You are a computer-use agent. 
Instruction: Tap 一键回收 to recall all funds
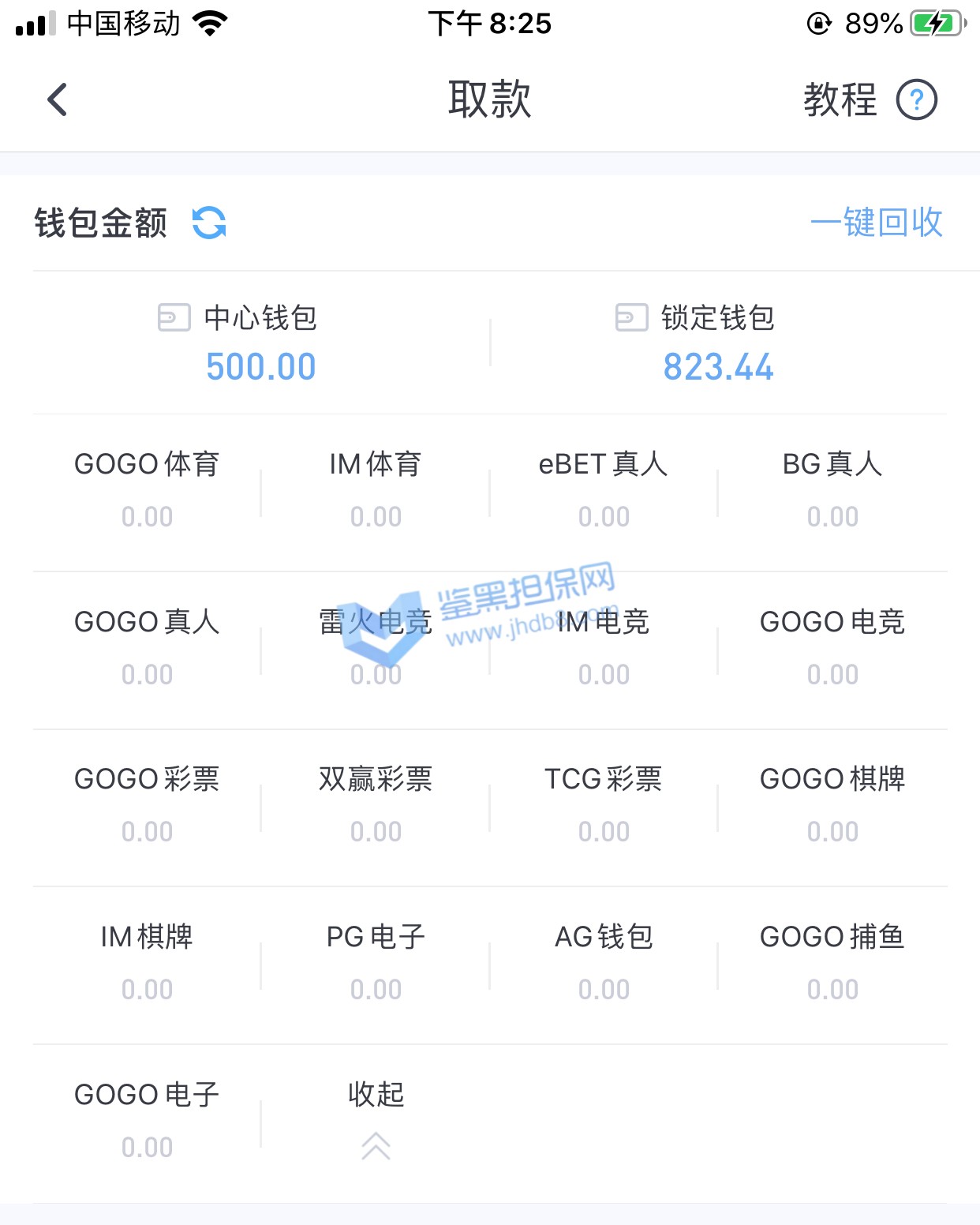(877, 223)
